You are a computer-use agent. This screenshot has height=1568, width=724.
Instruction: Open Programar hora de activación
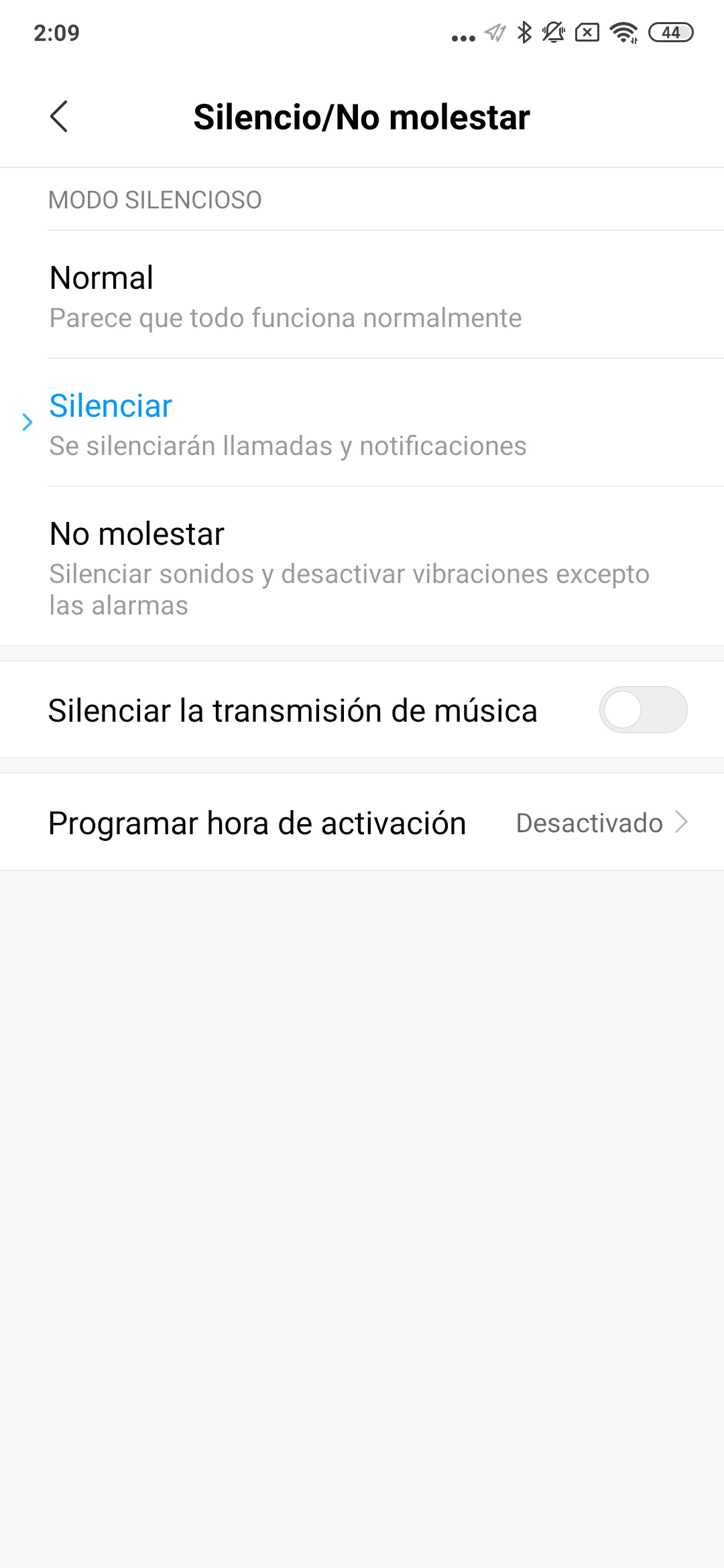(x=362, y=822)
